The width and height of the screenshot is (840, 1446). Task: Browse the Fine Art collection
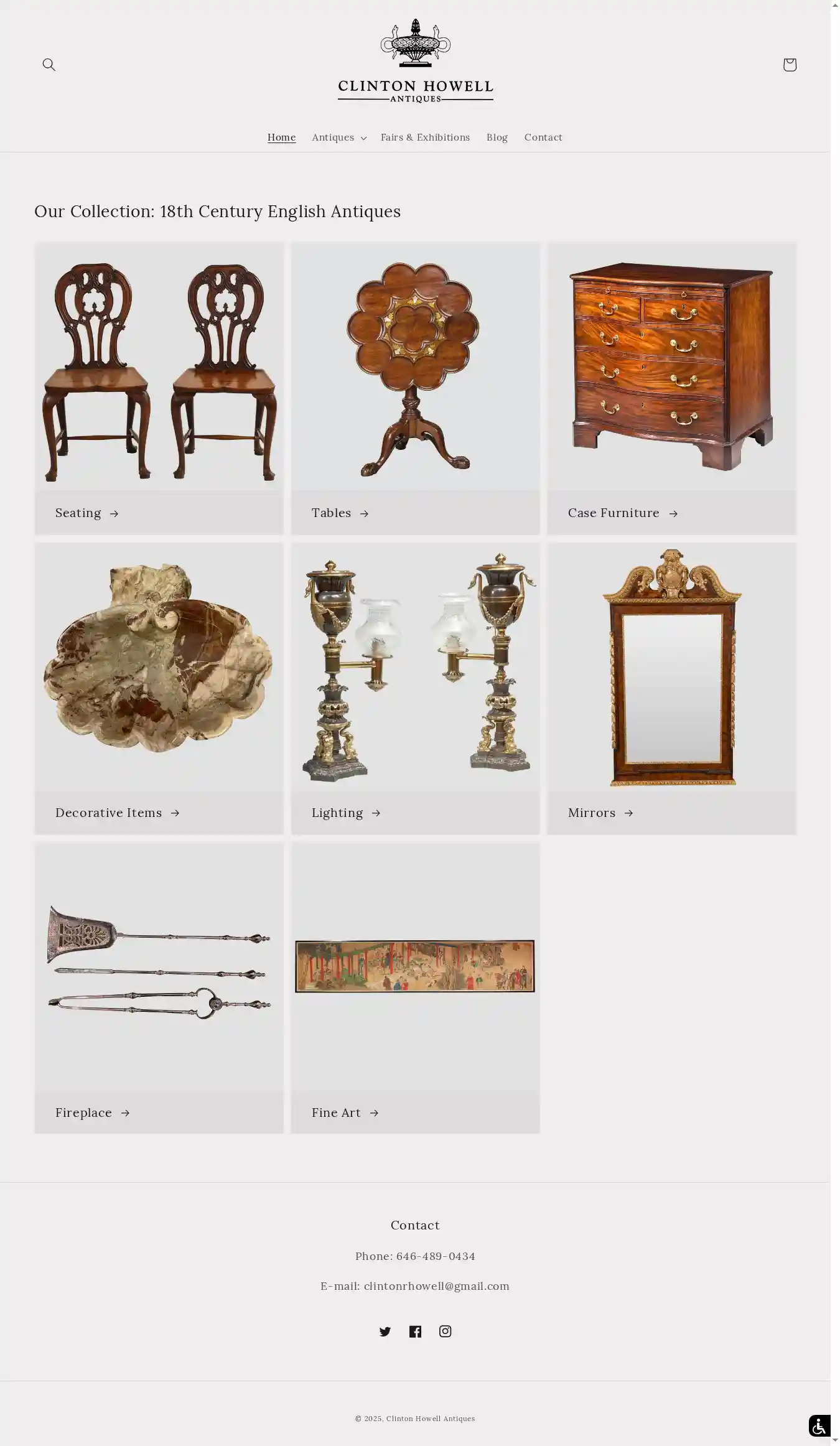[x=345, y=1113]
